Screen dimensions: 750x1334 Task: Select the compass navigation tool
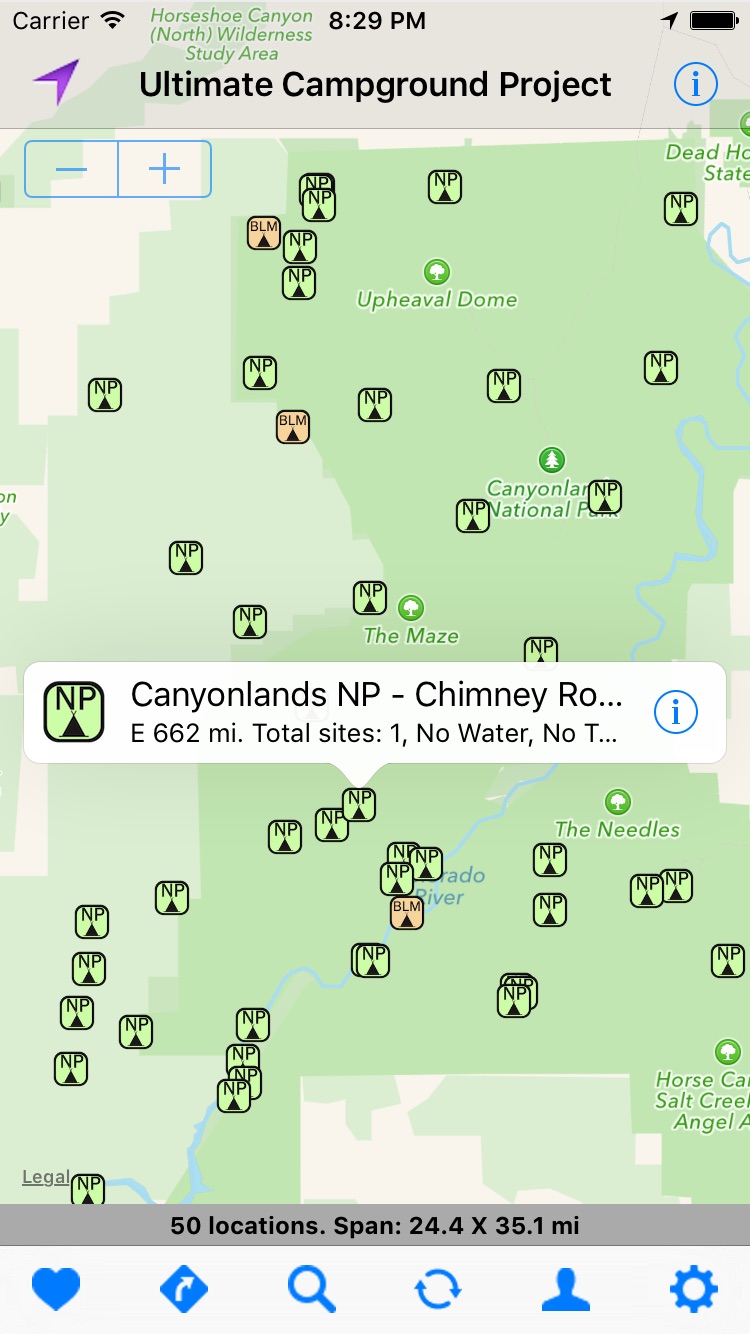pyautogui.click(x=184, y=1289)
